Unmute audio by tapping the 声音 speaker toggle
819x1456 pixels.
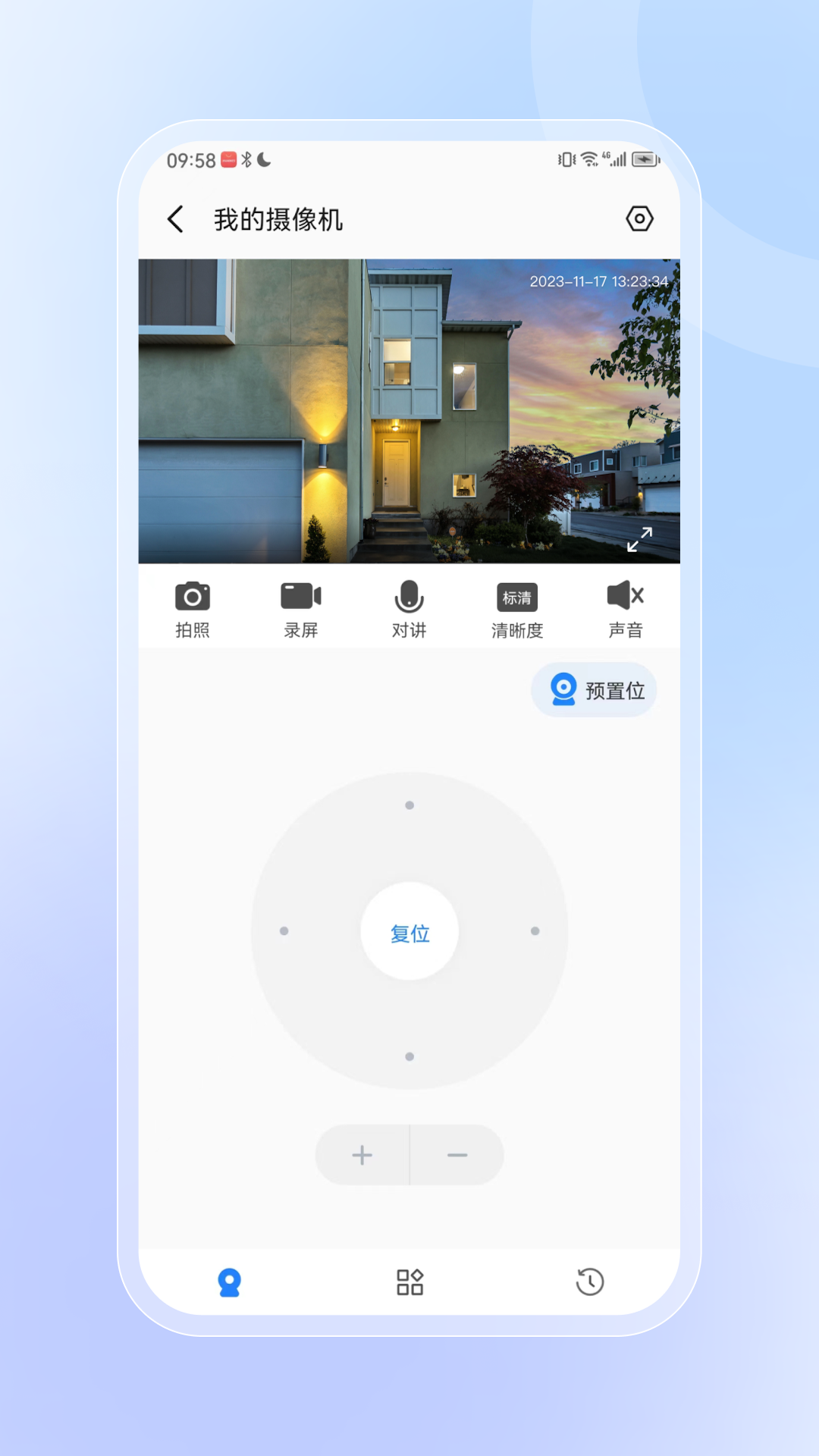pyautogui.click(x=625, y=608)
